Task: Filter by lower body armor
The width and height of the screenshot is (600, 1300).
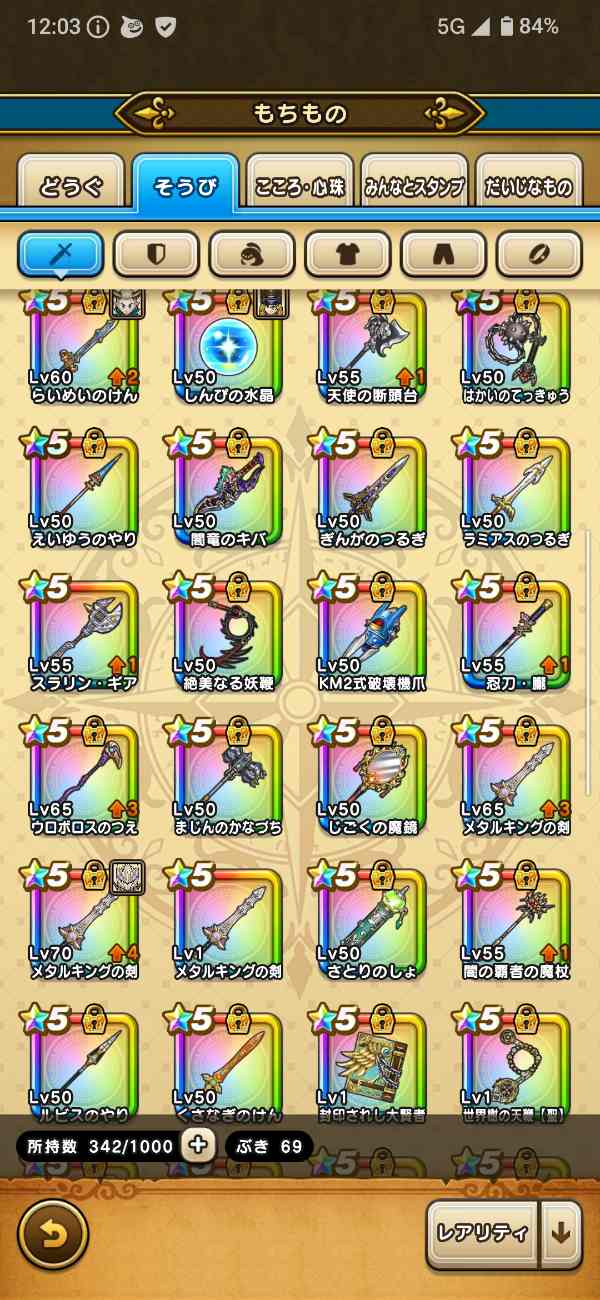Action: tap(443, 254)
